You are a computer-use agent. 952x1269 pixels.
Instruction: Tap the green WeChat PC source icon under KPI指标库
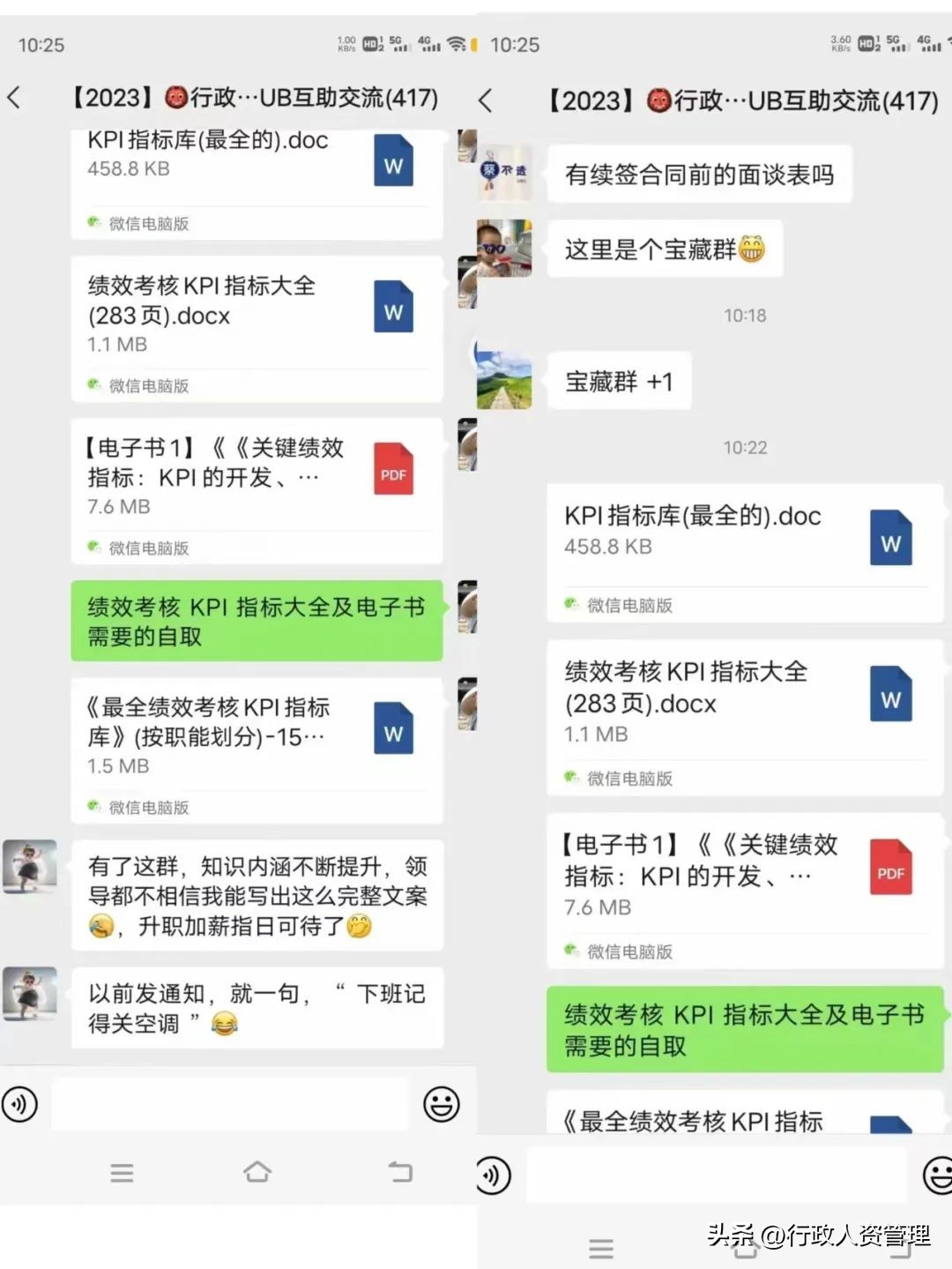[x=91, y=224]
